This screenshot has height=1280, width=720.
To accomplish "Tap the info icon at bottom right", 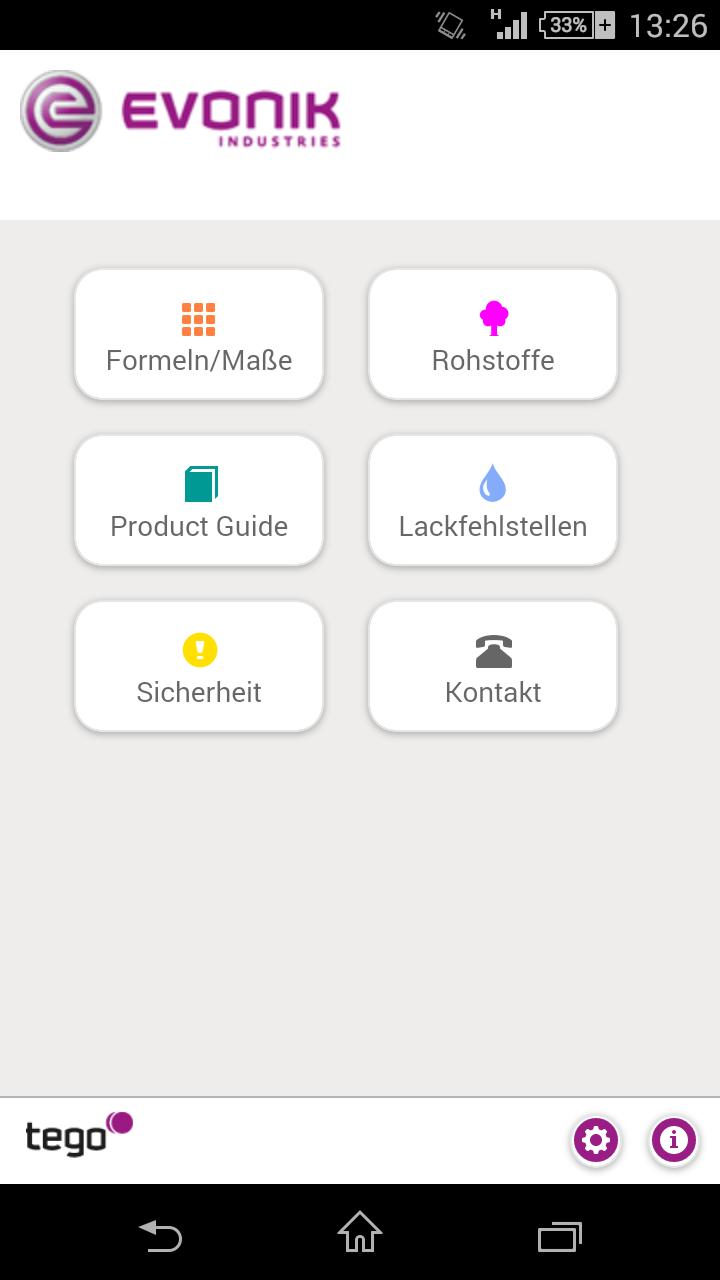I will (674, 1139).
